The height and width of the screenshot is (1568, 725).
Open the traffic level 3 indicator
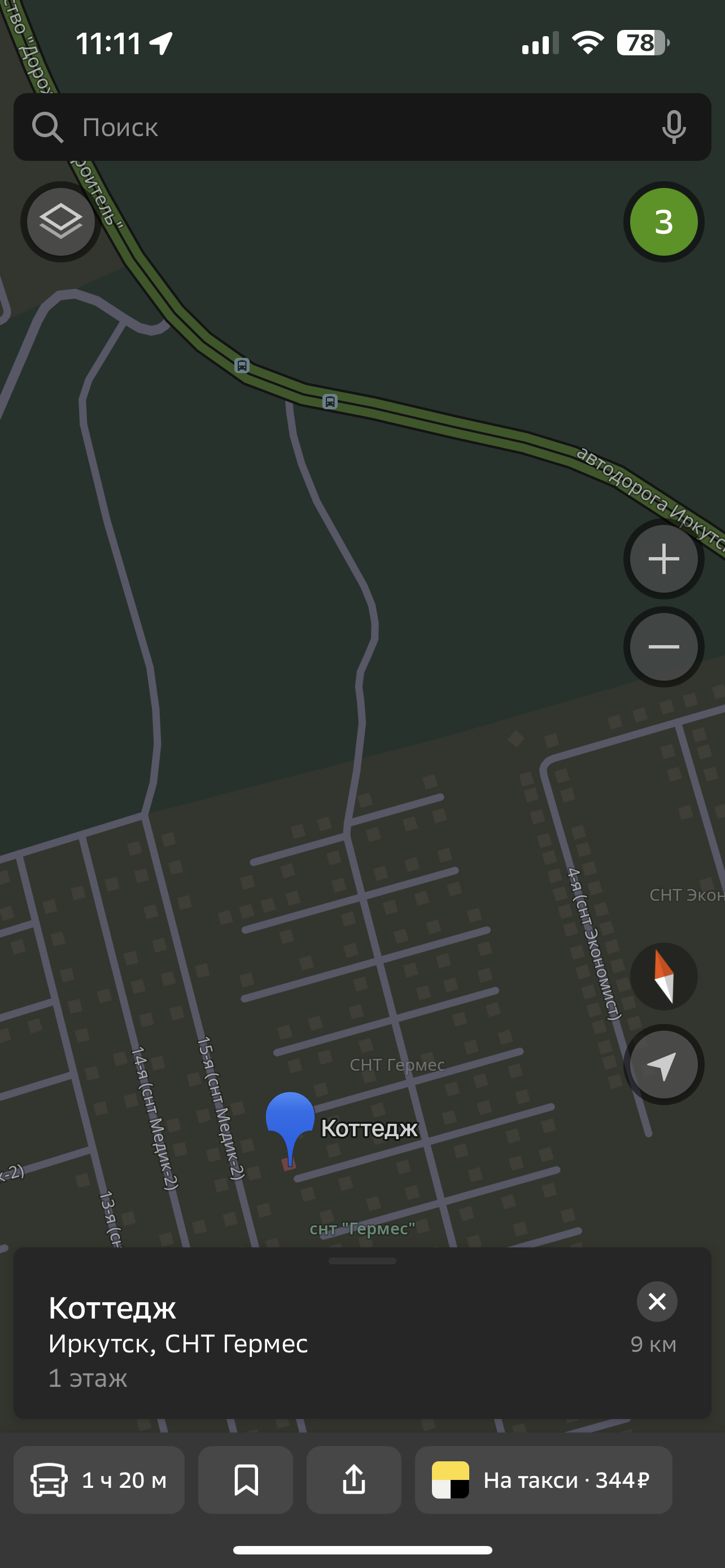click(x=663, y=222)
